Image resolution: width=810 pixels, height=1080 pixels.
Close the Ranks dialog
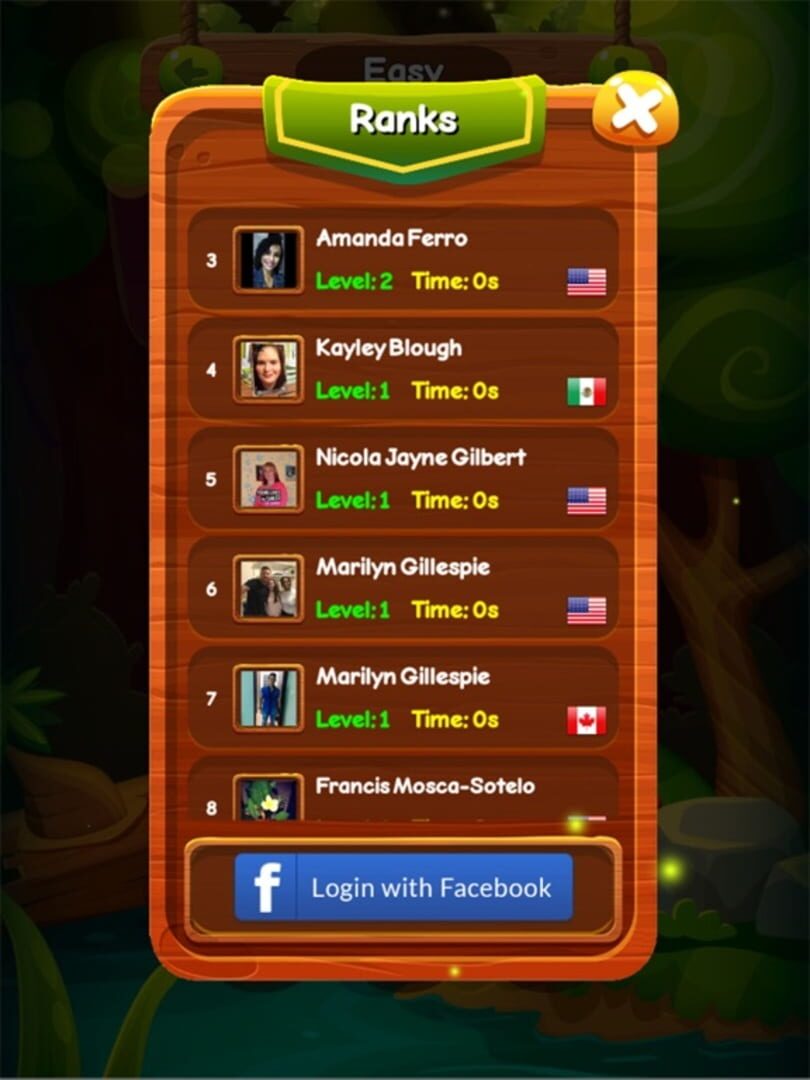635,109
